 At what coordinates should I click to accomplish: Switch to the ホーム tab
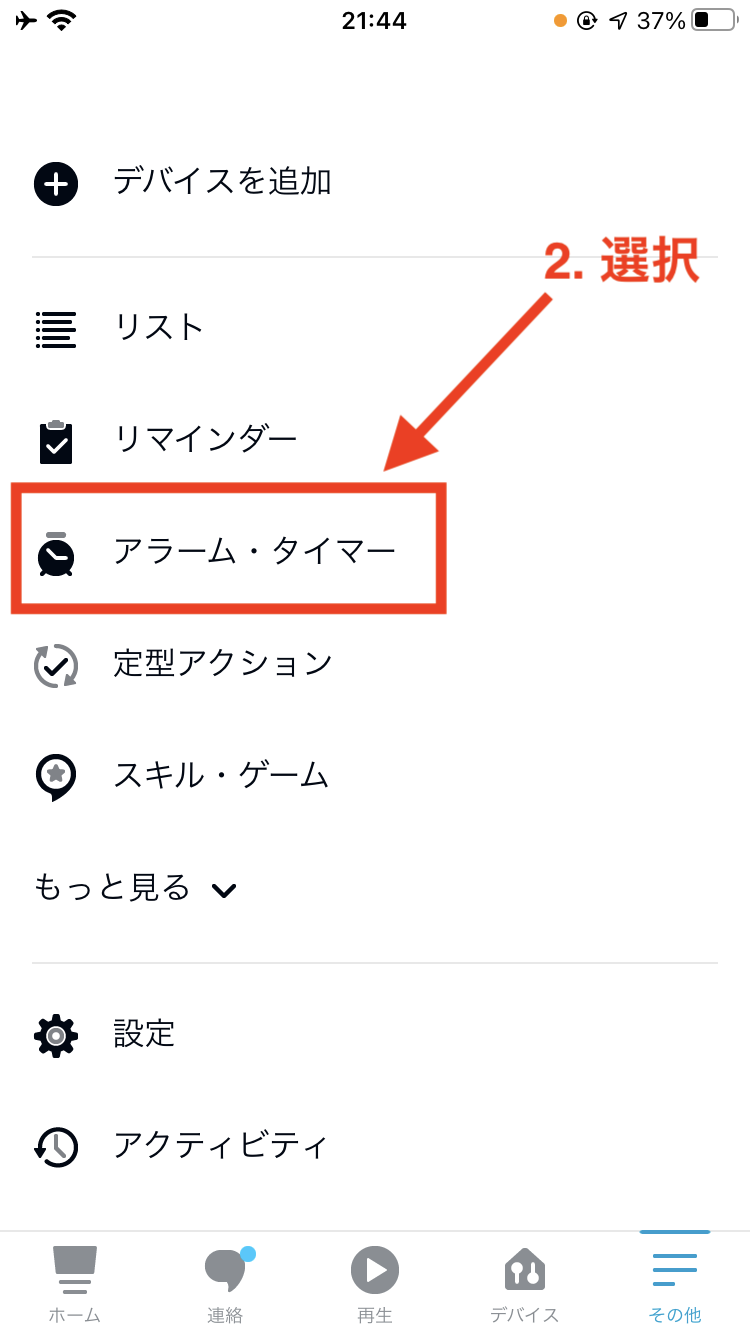pos(75,1283)
